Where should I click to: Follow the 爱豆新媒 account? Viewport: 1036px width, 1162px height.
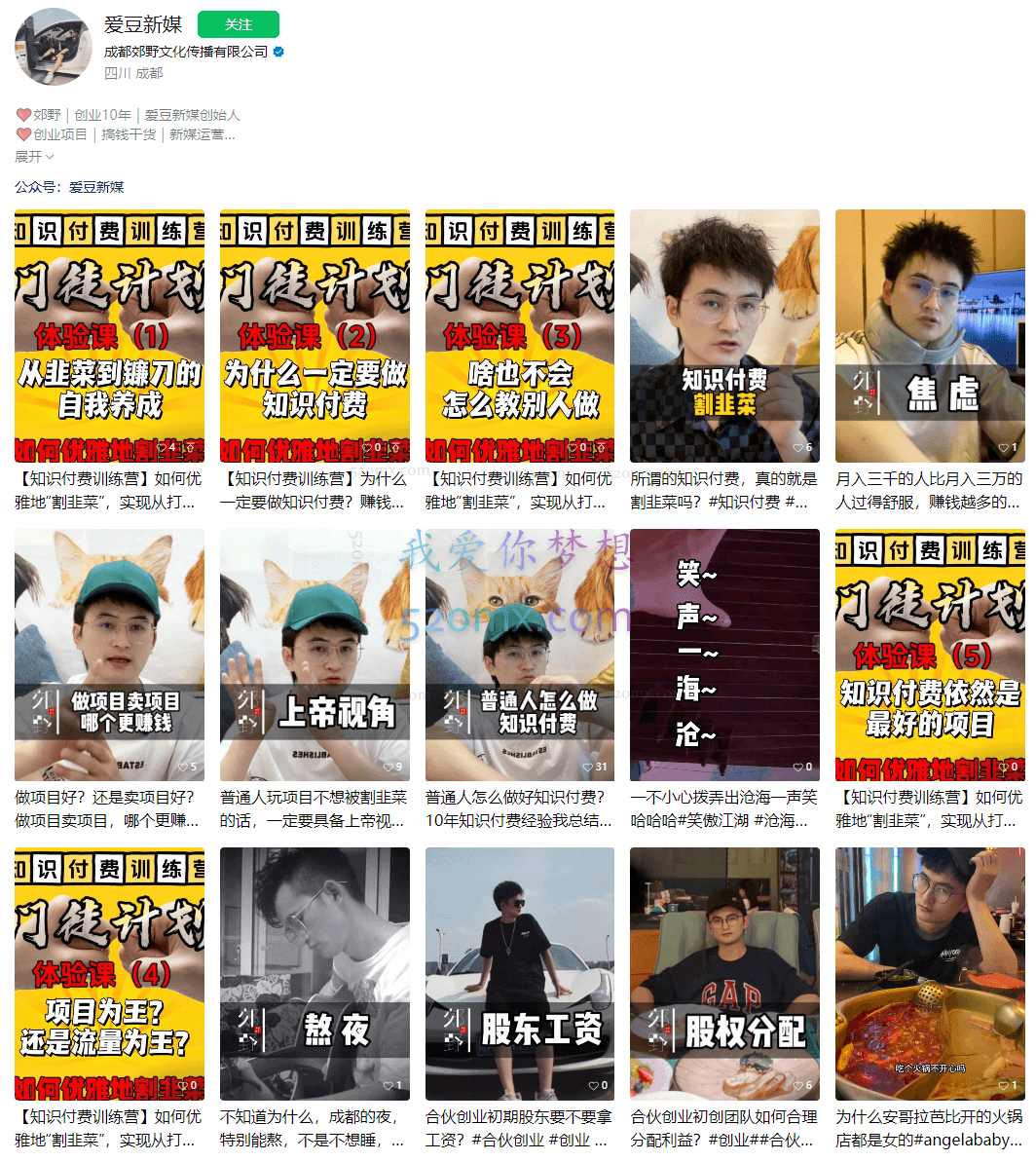coord(238,24)
